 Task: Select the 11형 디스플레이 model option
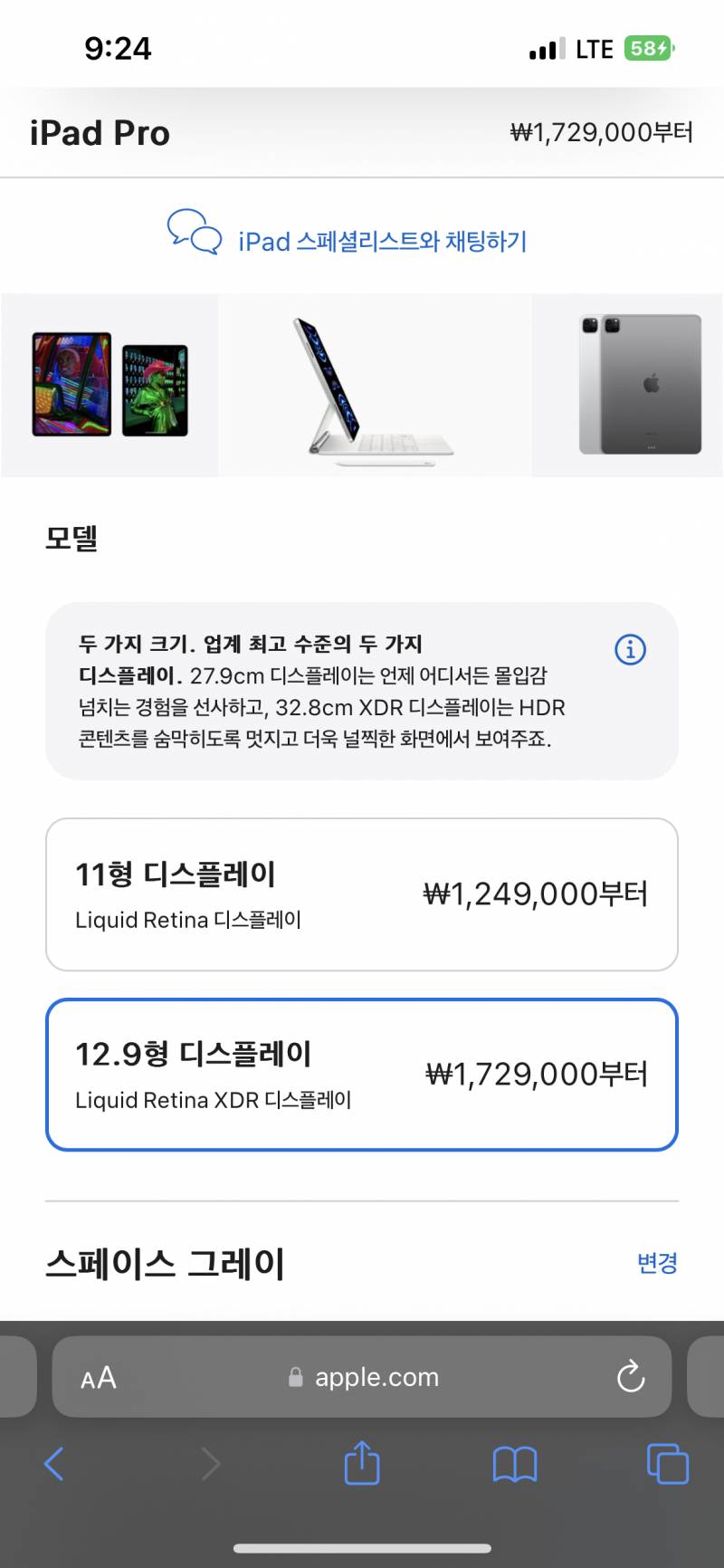[x=362, y=894]
